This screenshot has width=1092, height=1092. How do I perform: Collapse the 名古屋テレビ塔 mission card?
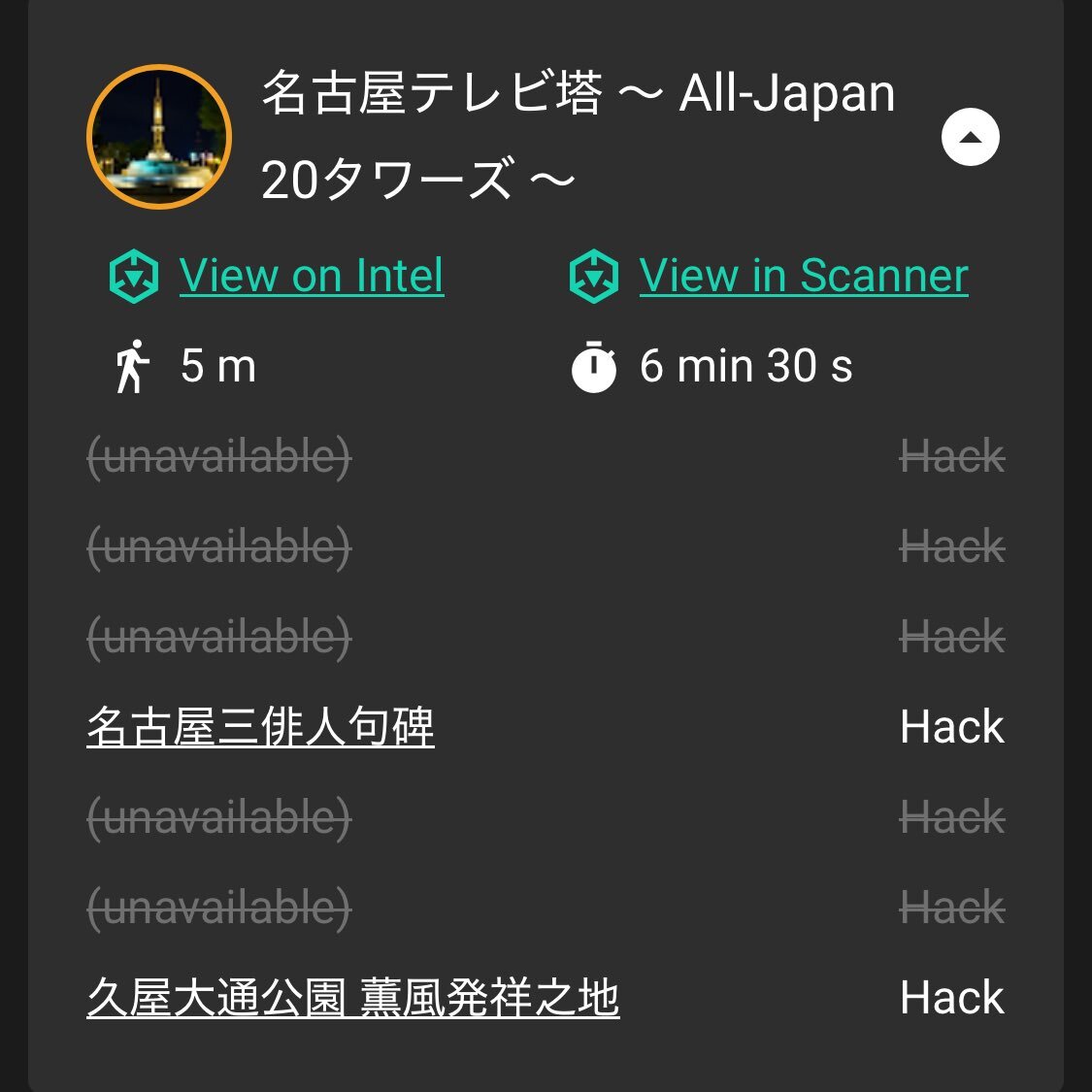pyautogui.click(x=970, y=137)
